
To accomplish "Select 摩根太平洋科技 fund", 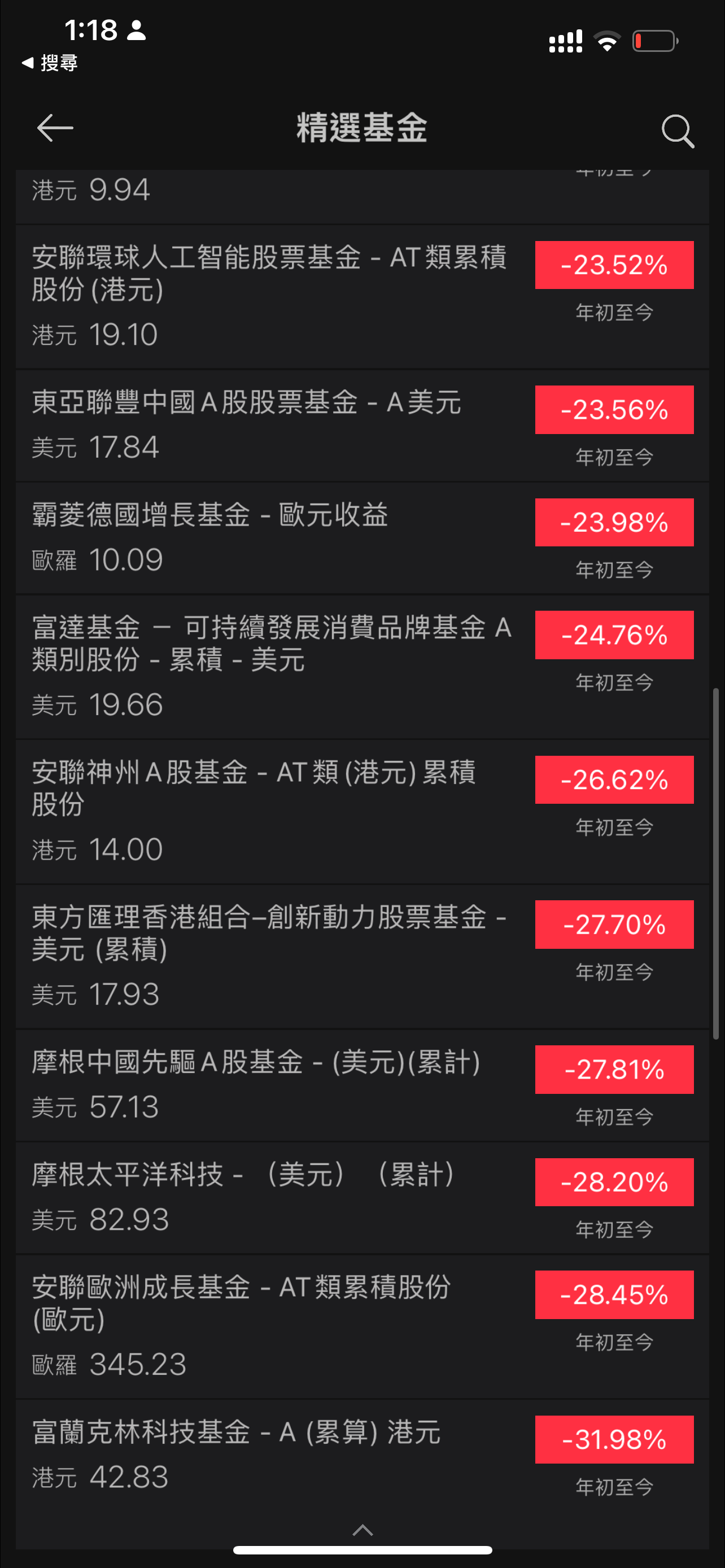I will (x=362, y=1198).
